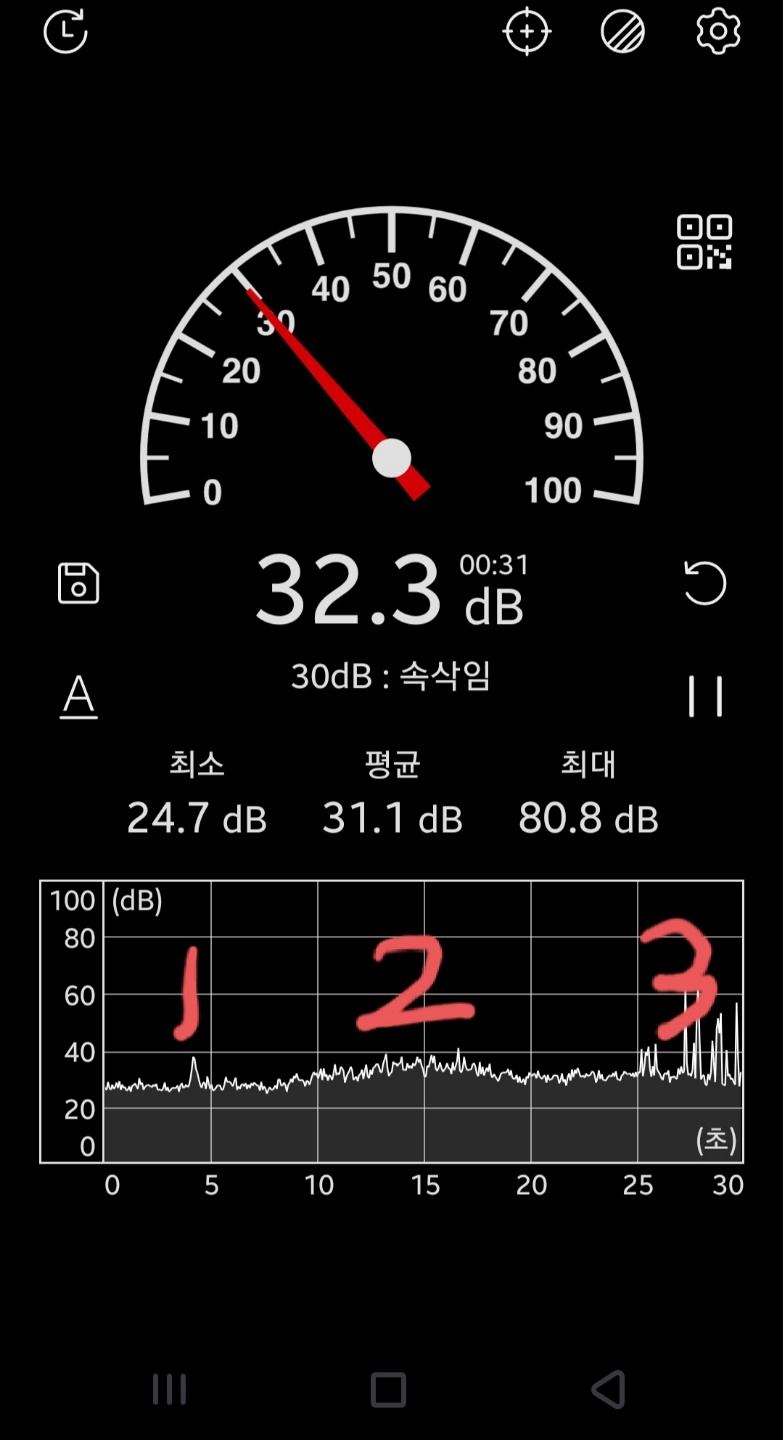783x1440 pixels.
Task: Open the measurement history clock icon
Action: (x=66, y=32)
